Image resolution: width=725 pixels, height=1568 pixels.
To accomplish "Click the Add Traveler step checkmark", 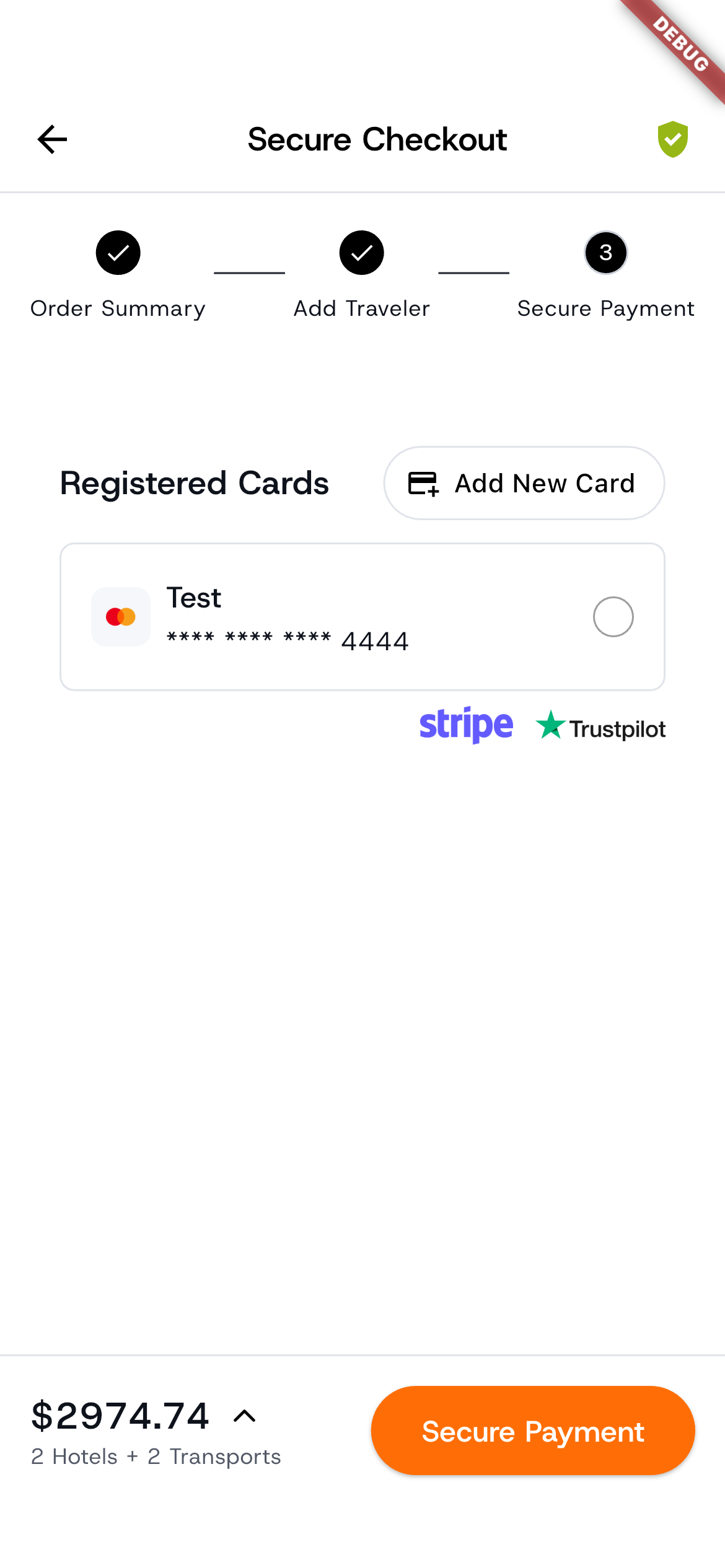I will tap(361, 253).
